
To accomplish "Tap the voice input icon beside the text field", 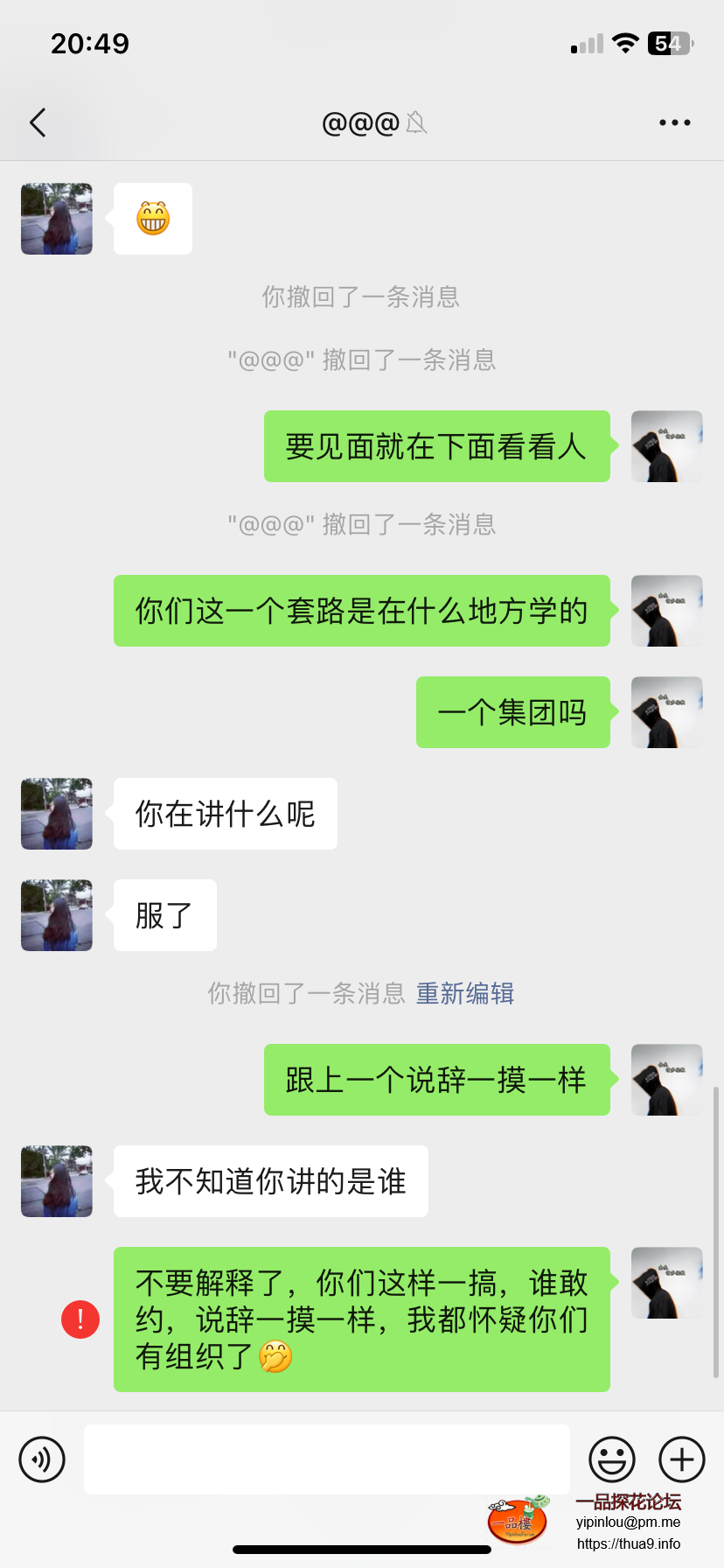I will pyautogui.click(x=42, y=1459).
